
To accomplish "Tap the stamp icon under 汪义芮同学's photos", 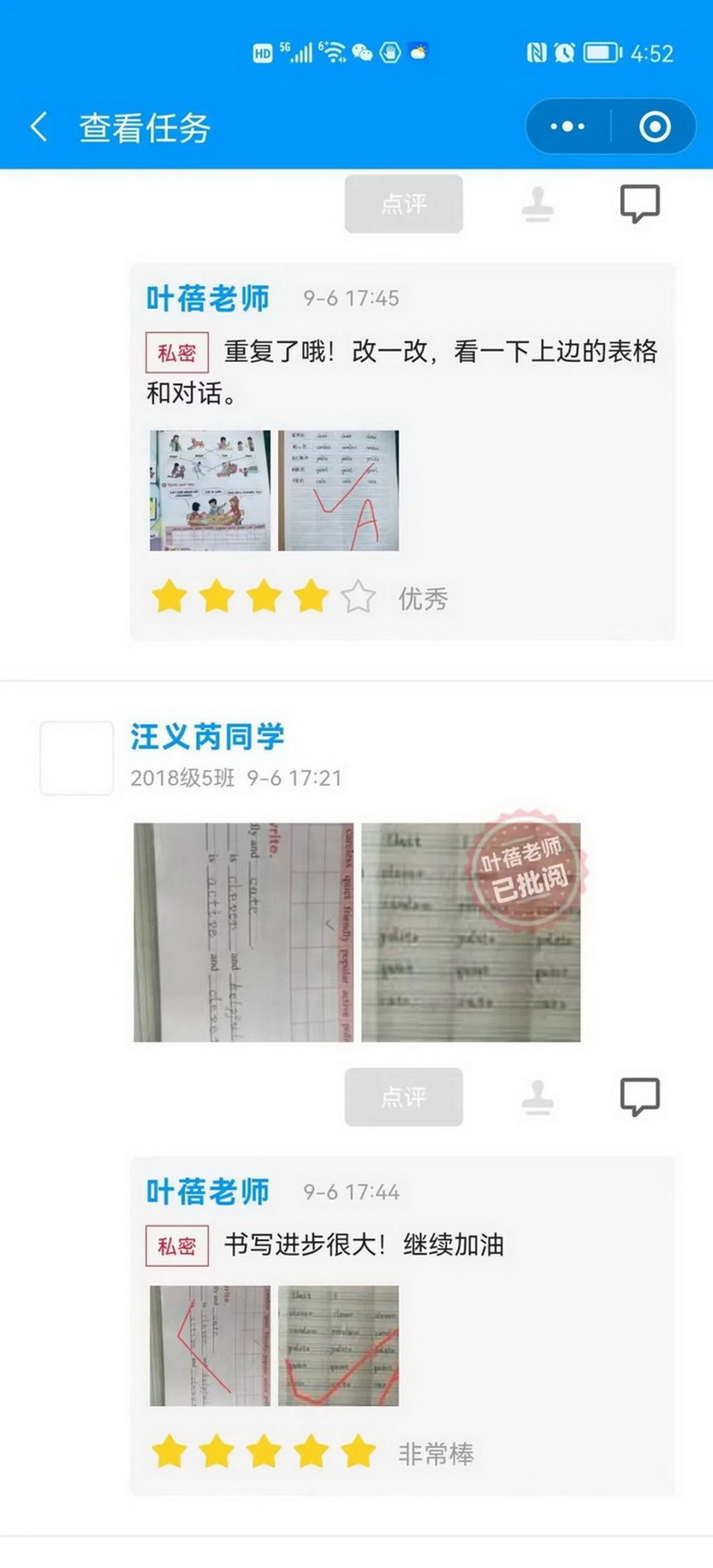I will pos(537,1097).
